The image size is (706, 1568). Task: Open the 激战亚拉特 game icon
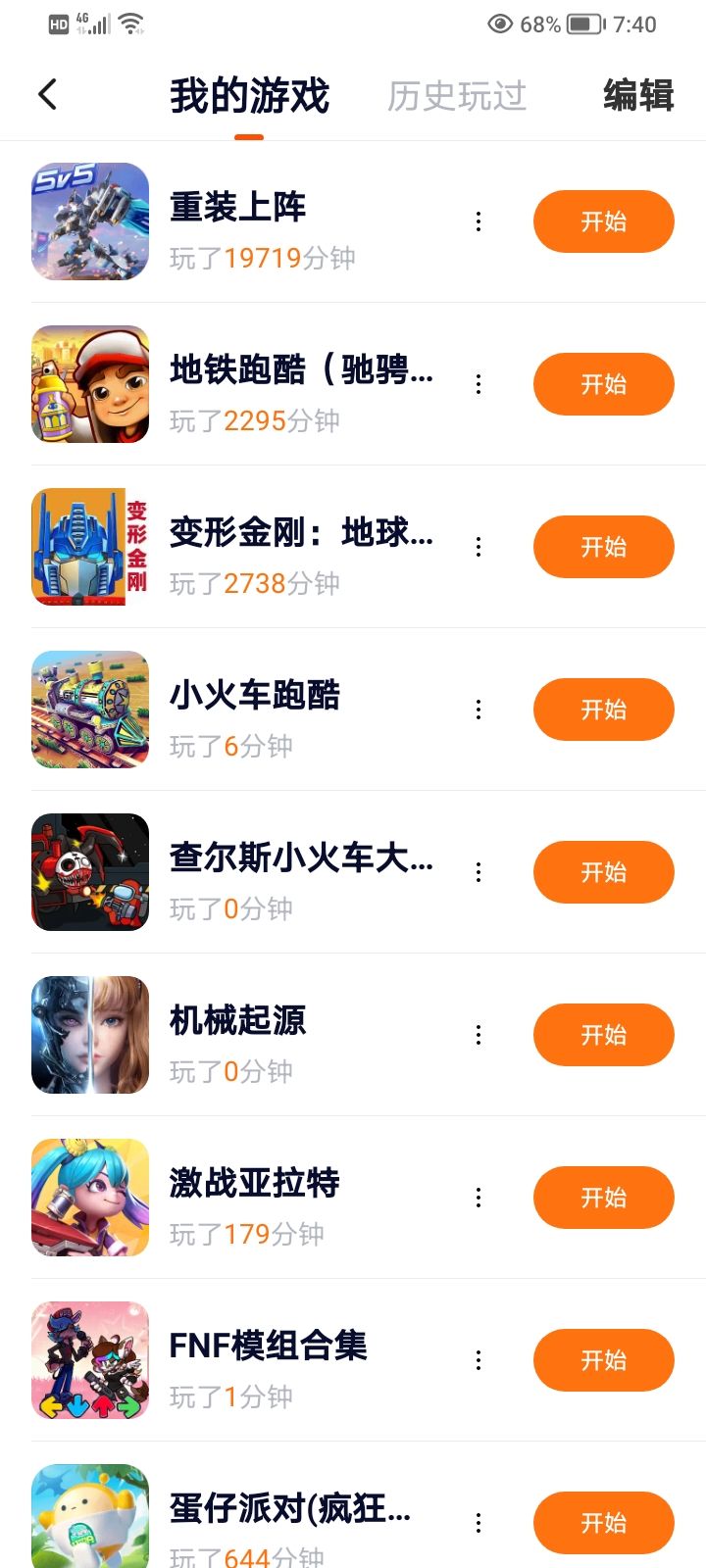pos(90,1198)
